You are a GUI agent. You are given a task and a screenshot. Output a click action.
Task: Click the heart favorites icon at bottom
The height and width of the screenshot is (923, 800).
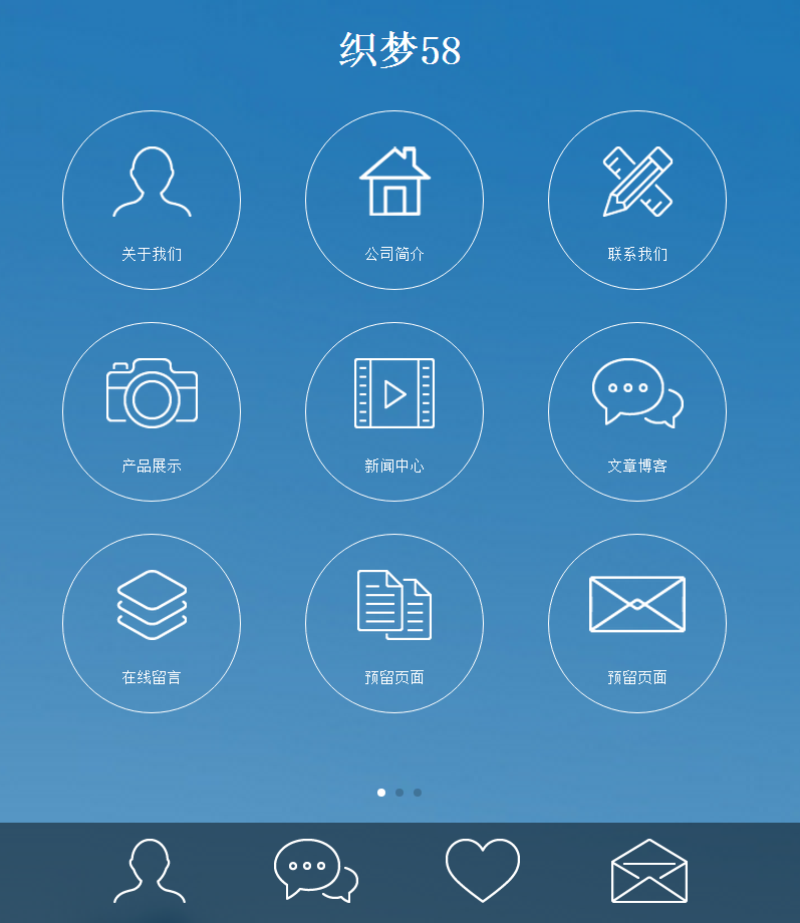482,870
